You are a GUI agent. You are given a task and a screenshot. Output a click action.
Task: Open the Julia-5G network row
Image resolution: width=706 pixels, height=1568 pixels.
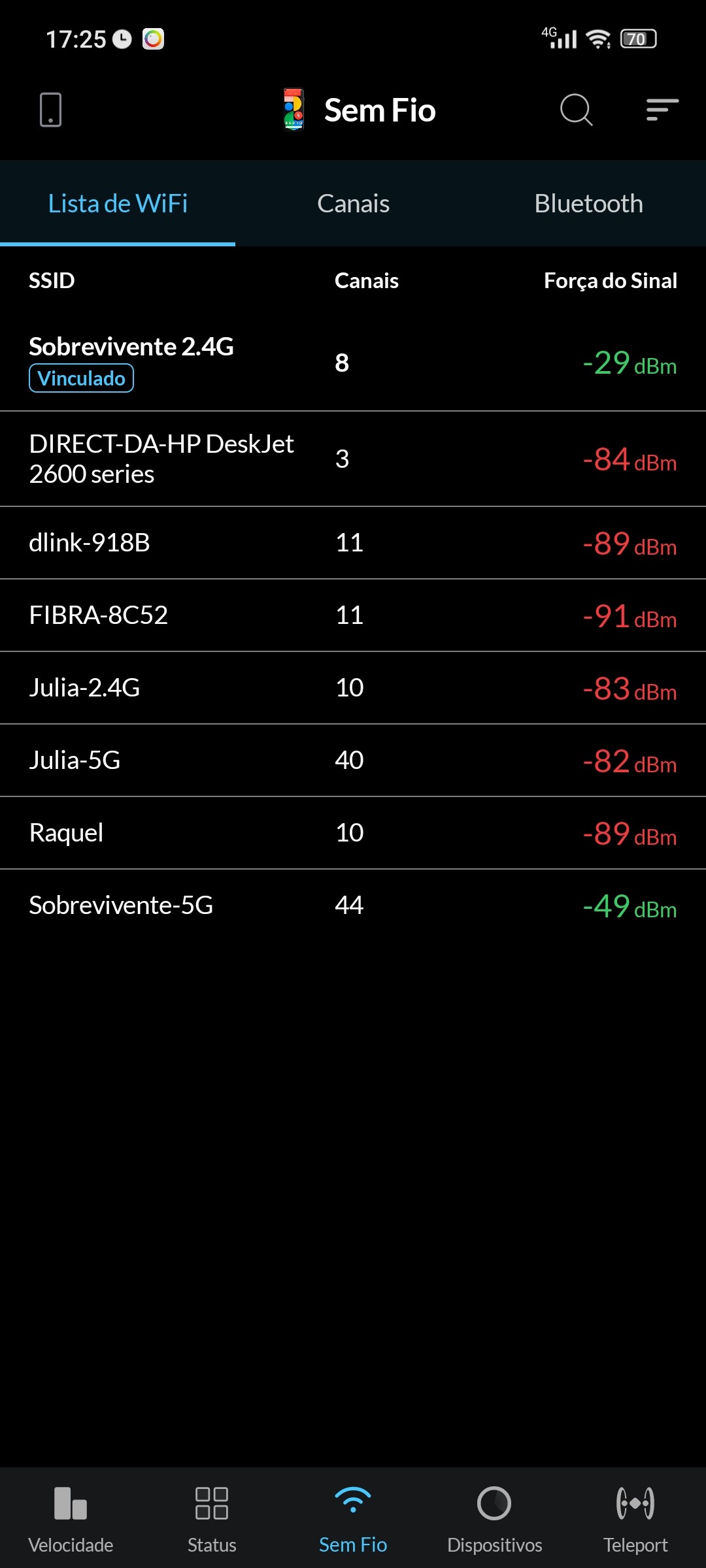pos(353,760)
